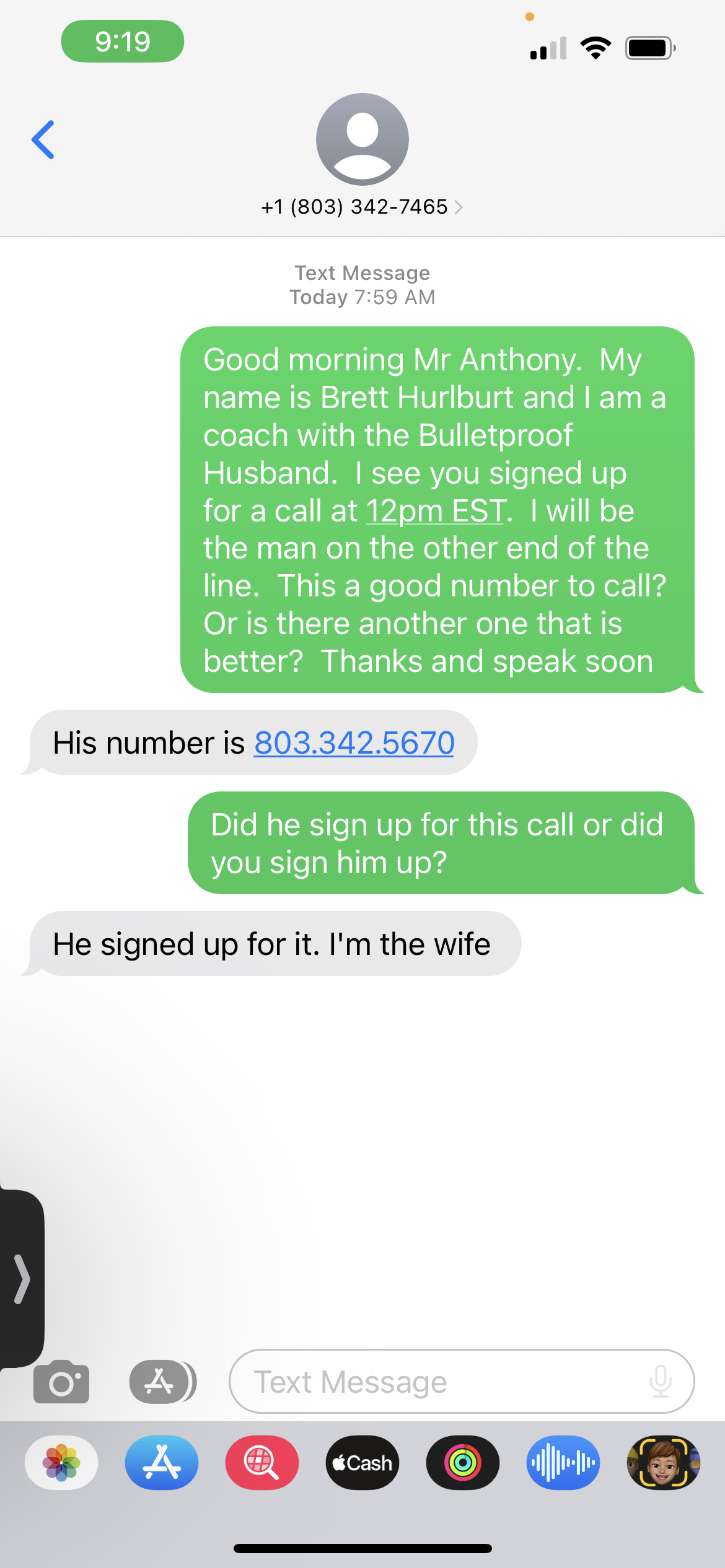Open contact details for +1 (803) 342-7465
Image resolution: width=725 pixels, height=1568 pixels.
[362, 207]
